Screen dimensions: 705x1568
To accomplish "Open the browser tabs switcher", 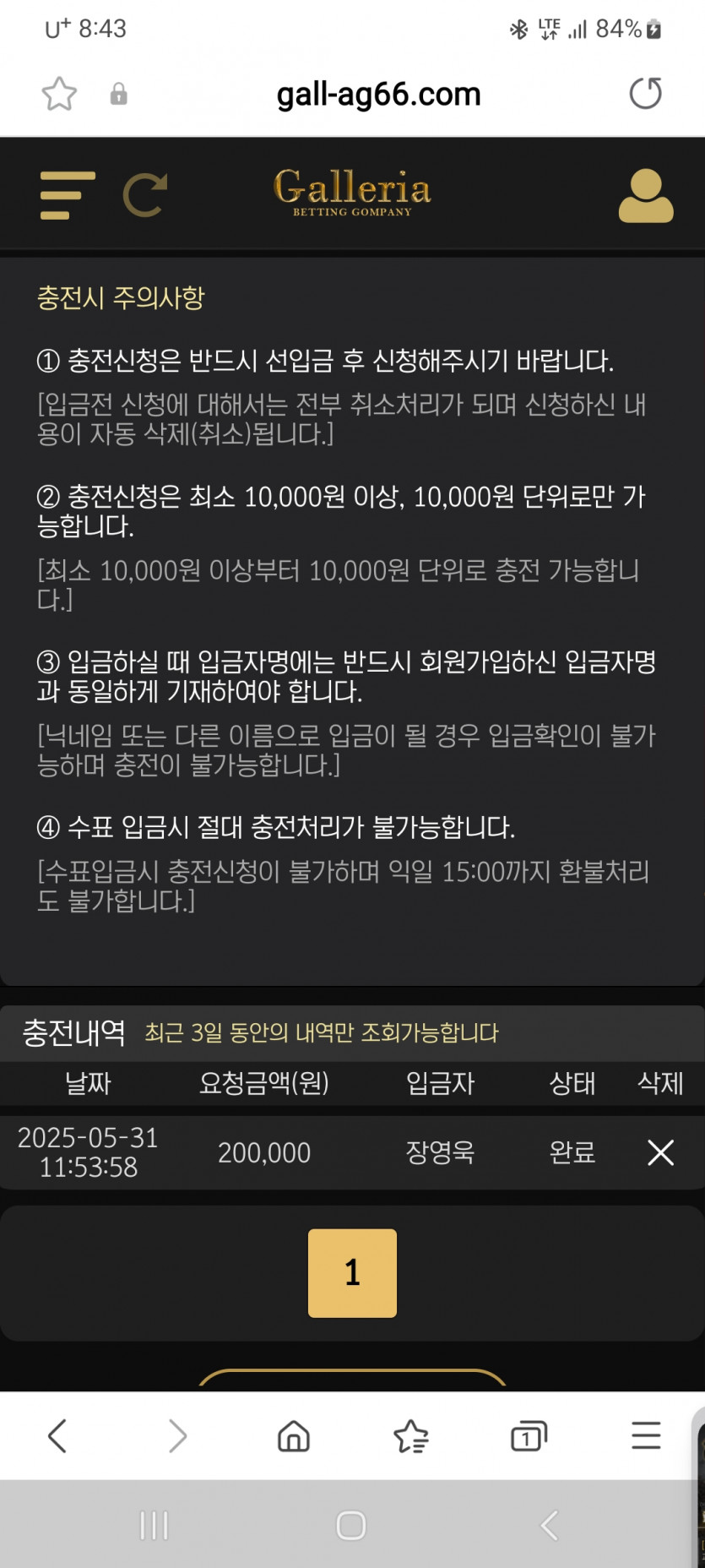I will (x=529, y=1435).
